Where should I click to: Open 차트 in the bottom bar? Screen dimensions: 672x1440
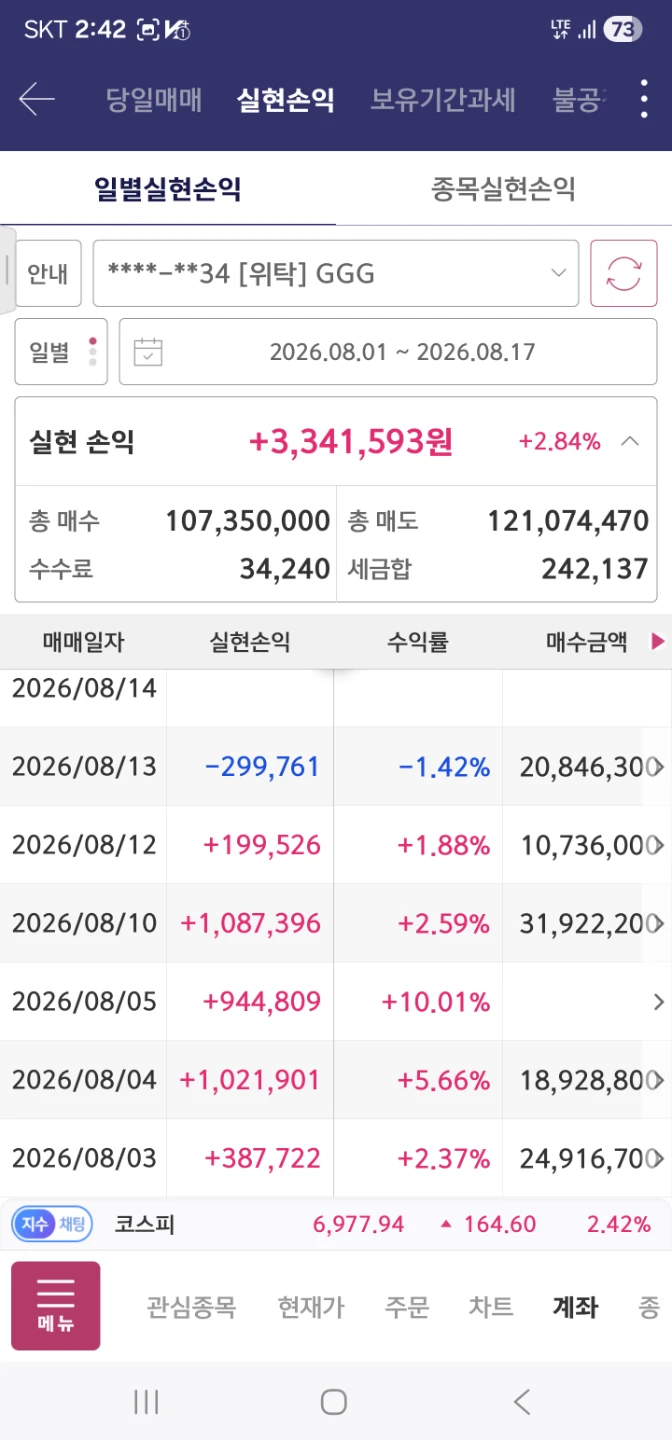pyautogui.click(x=491, y=1307)
